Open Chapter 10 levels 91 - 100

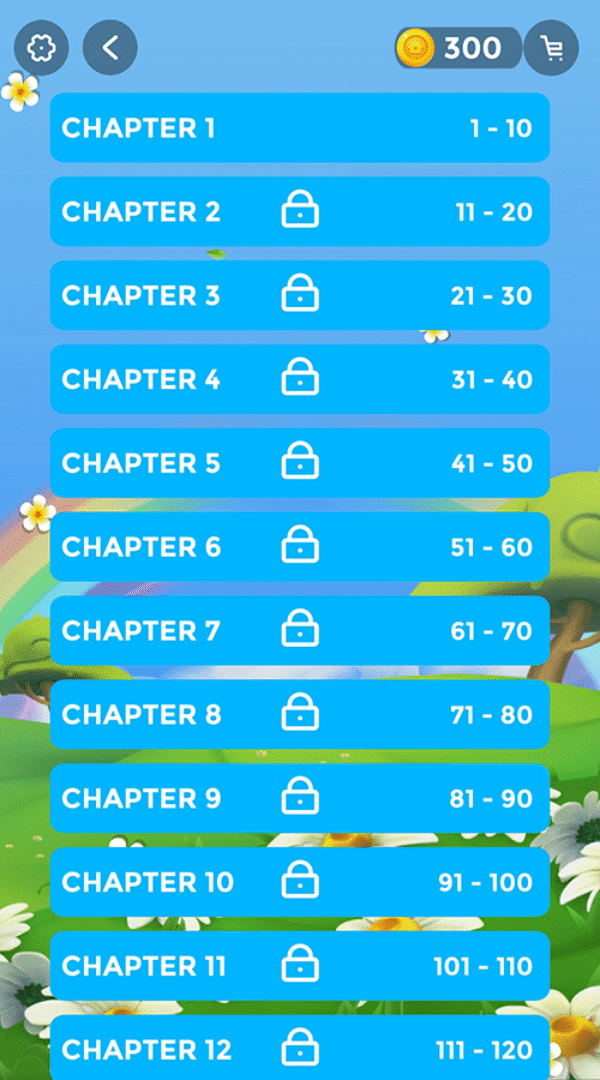(x=300, y=883)
